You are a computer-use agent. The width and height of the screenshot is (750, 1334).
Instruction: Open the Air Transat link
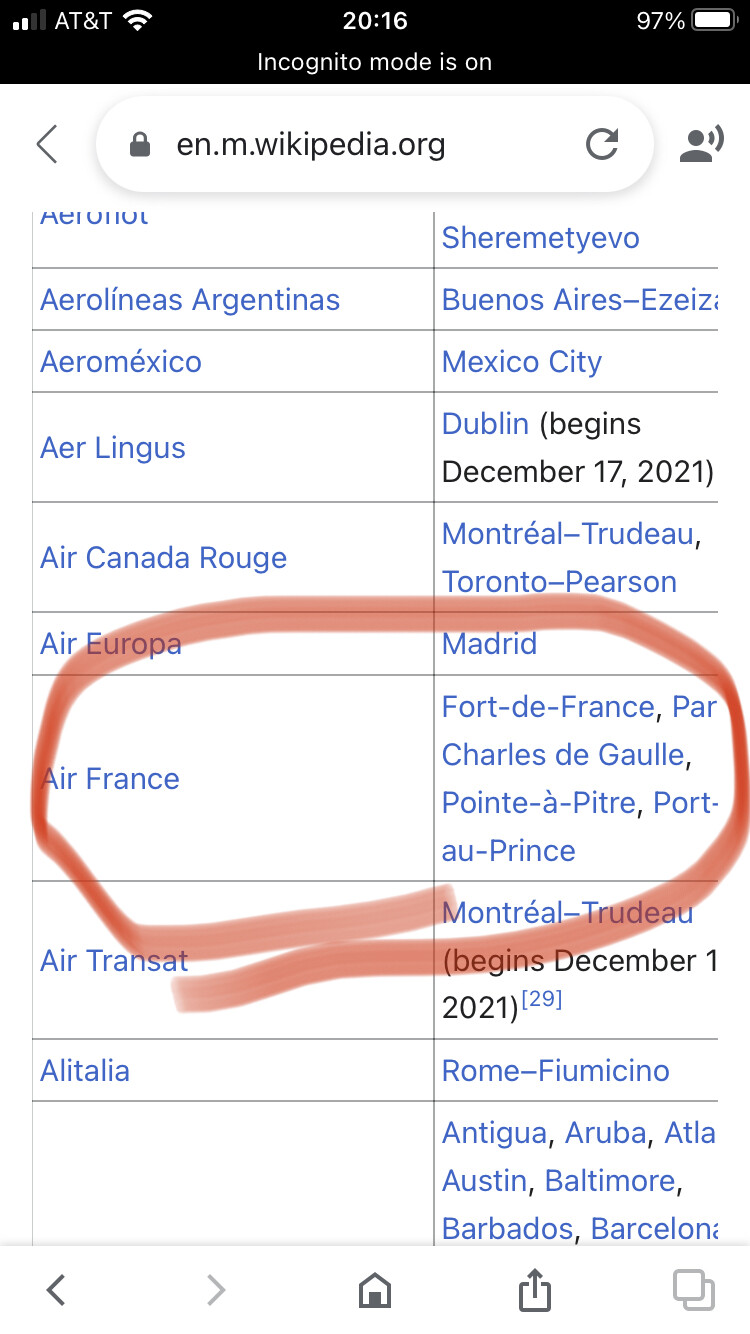click(x=114, y=961)
